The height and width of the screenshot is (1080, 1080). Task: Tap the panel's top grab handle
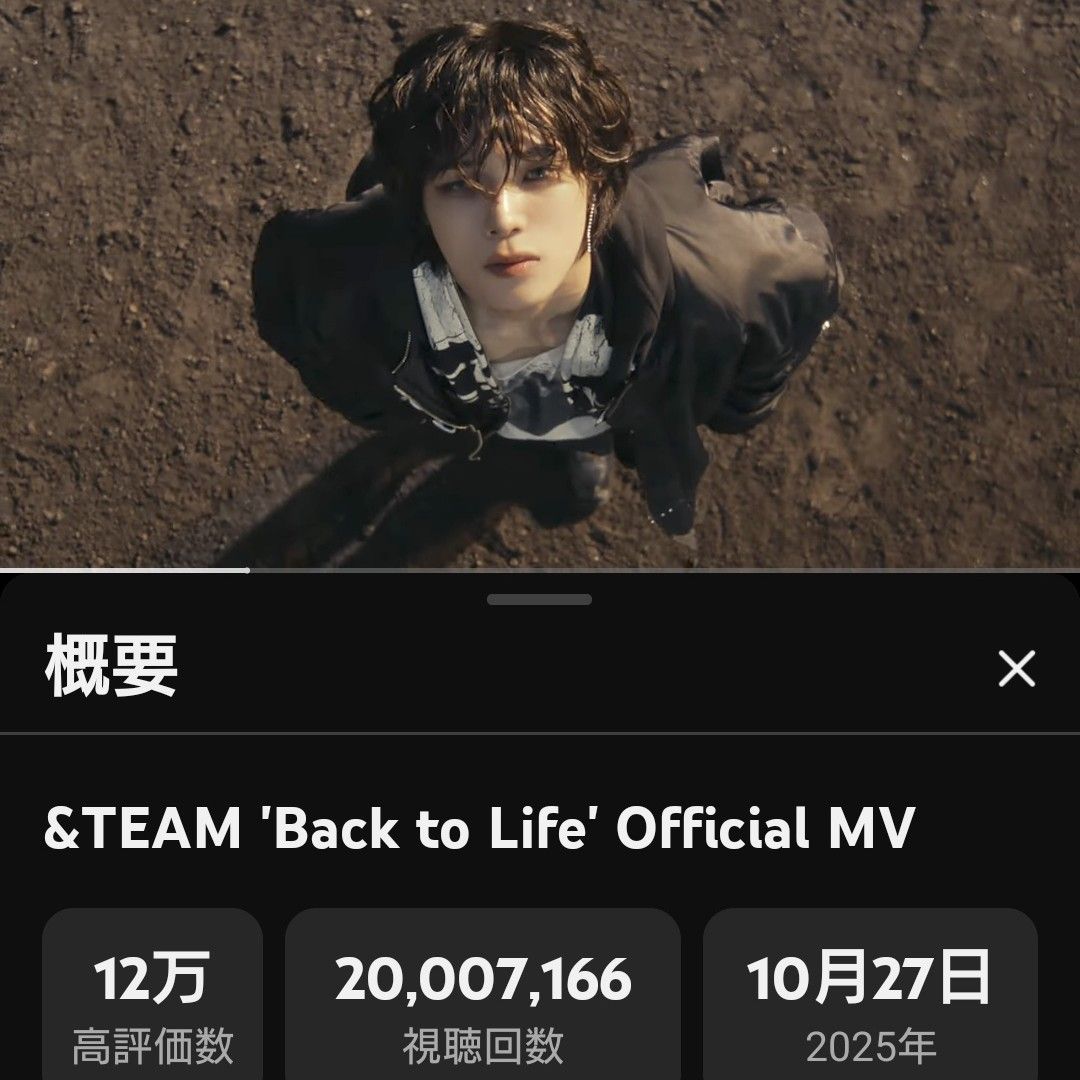tap(540, 600)
